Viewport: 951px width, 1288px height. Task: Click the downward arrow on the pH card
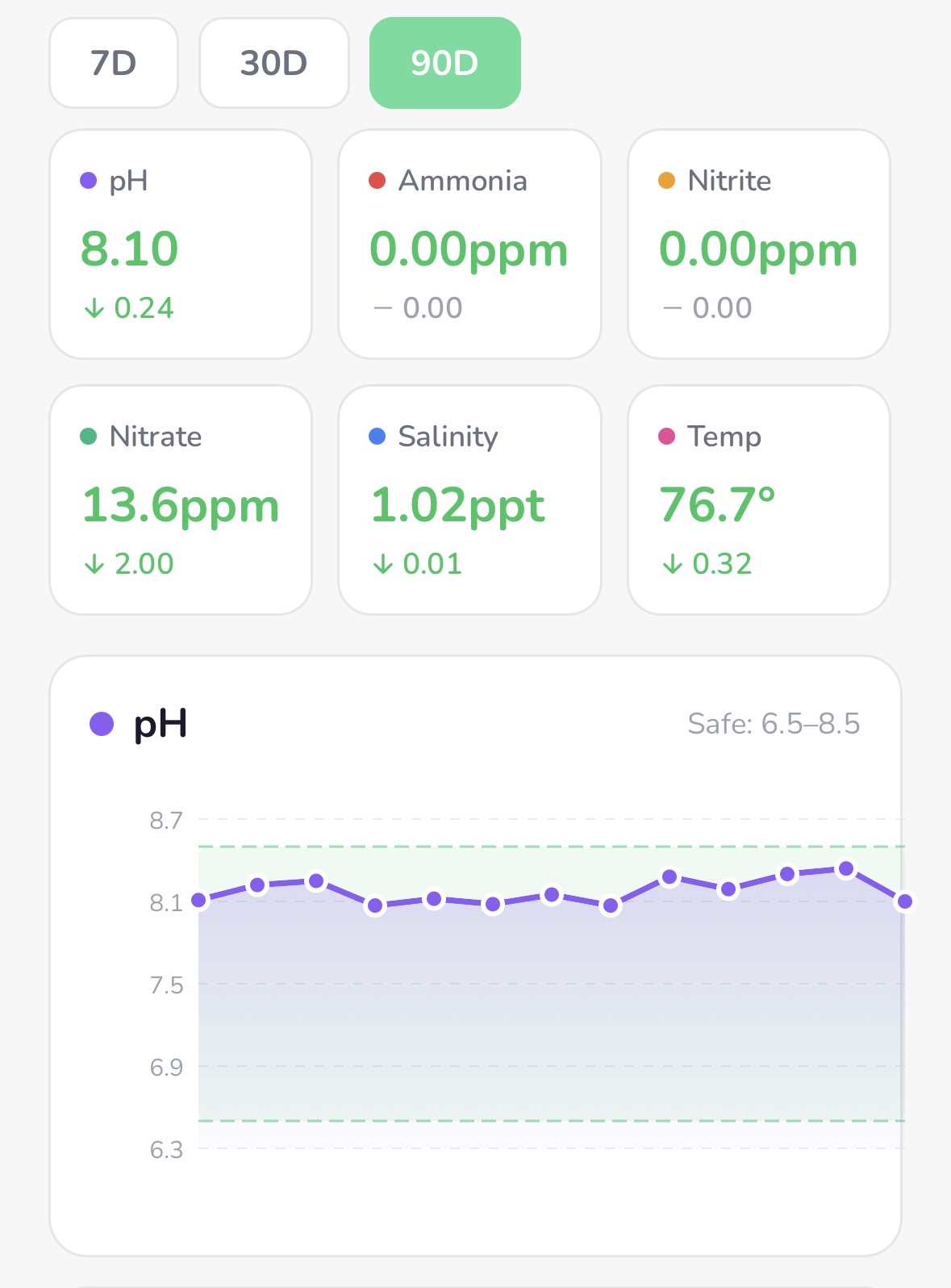point(94,307)
